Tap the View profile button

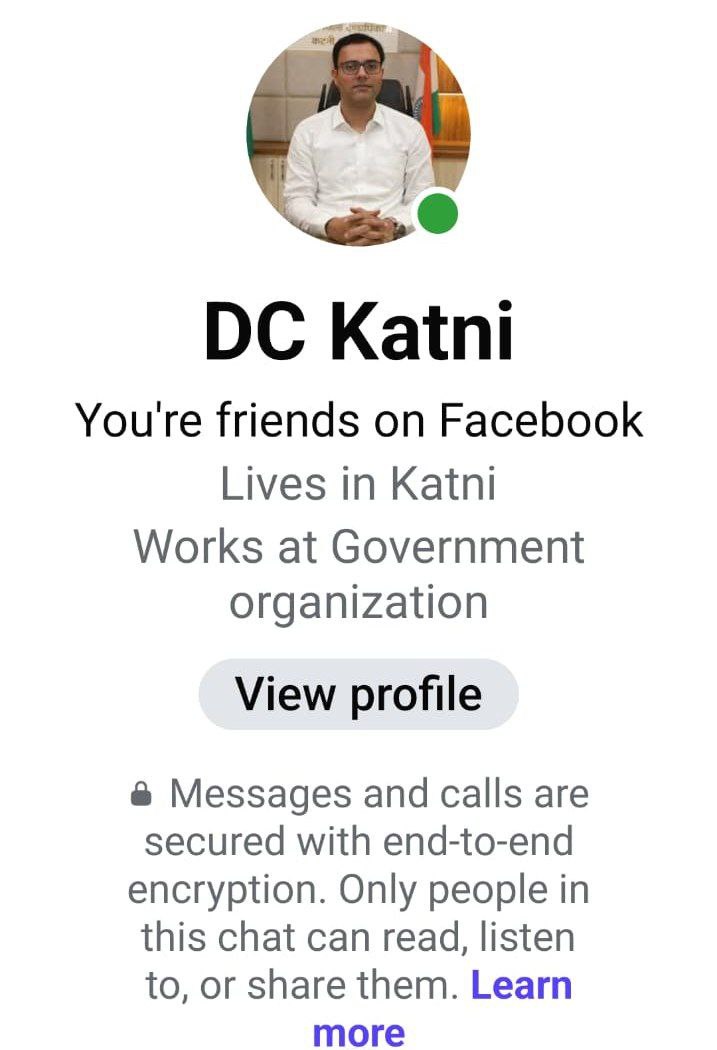358,694
